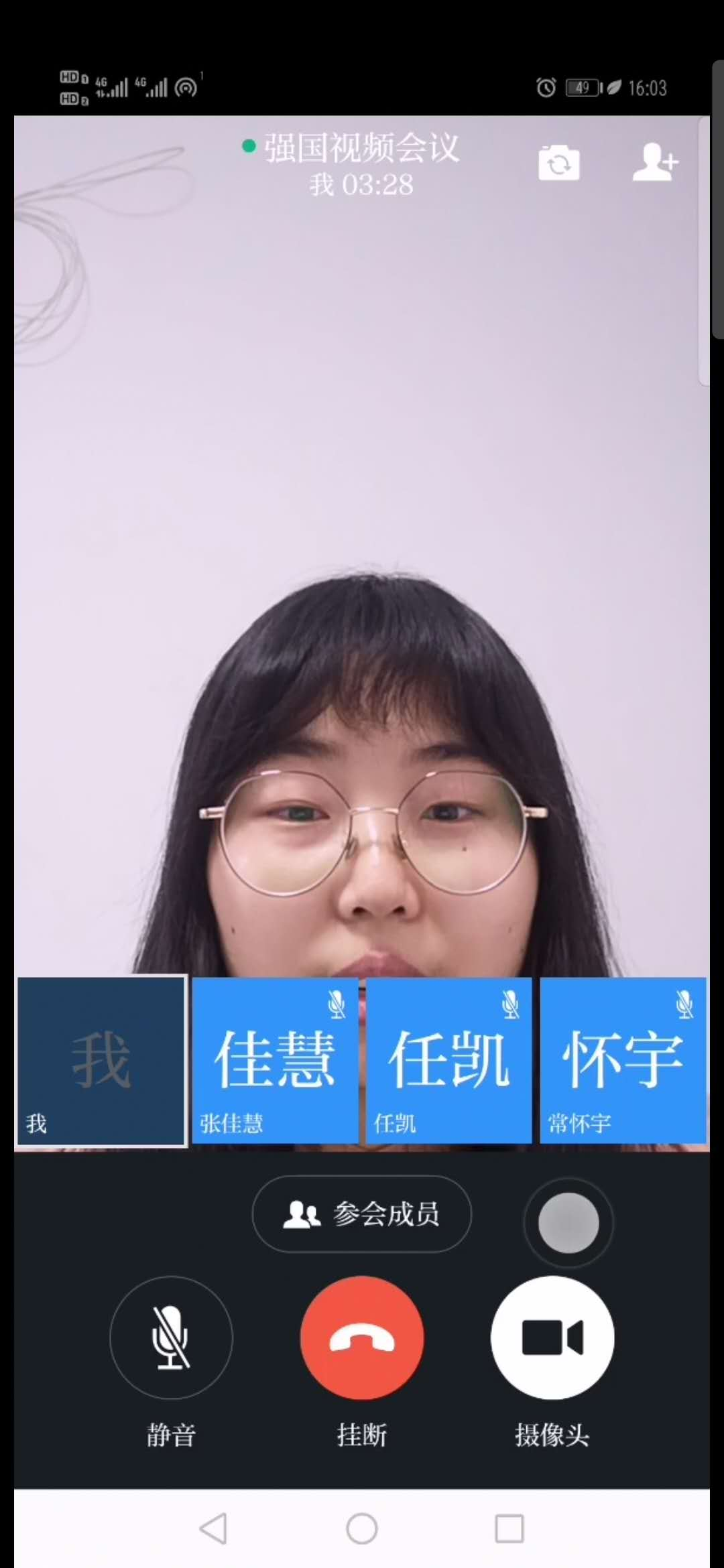
Task: Select participant tile 任凯
Action: coord(449,1061)
